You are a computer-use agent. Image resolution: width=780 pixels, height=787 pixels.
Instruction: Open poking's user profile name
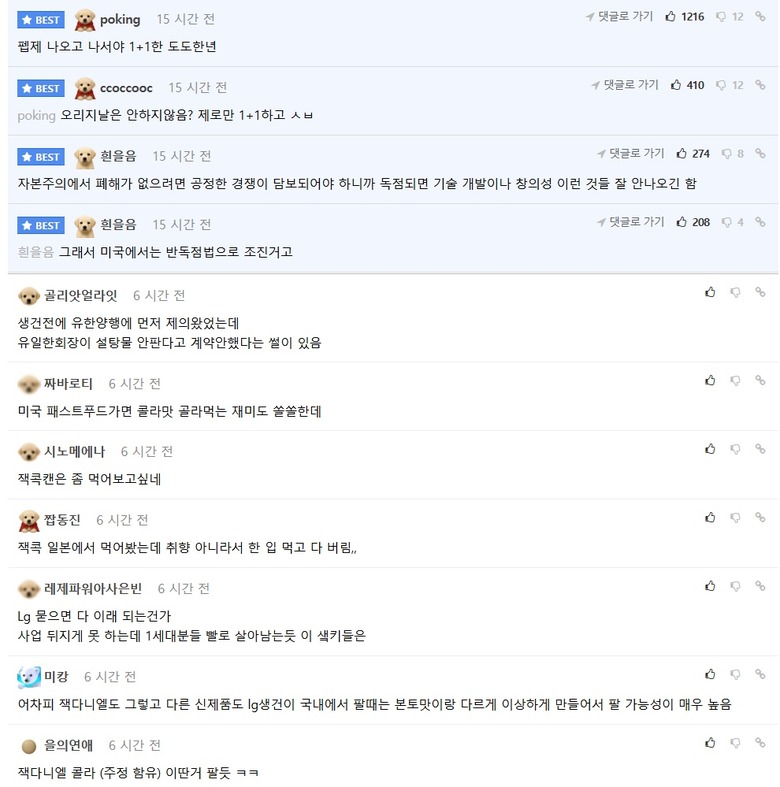point(120,20)
